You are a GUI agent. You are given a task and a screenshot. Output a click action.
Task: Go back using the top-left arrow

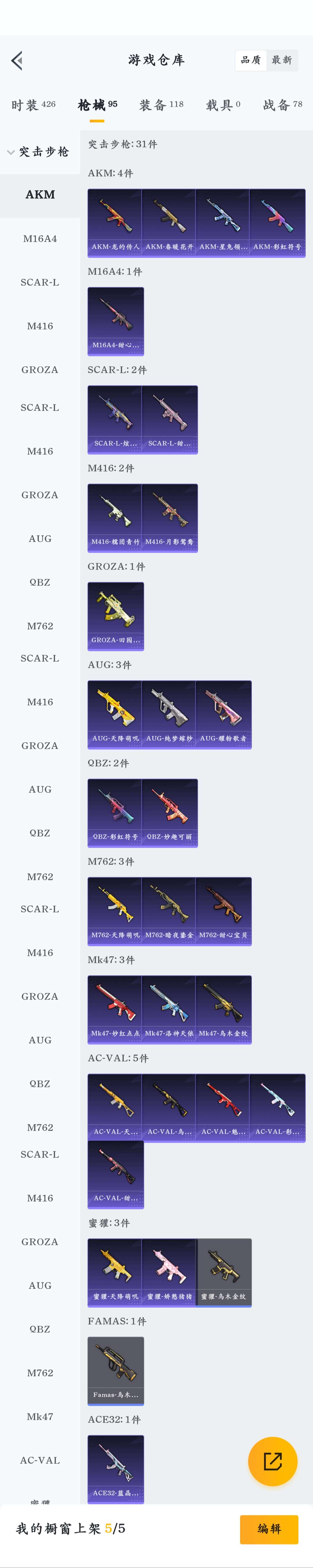pyautogui.click(x=17, y=60)
